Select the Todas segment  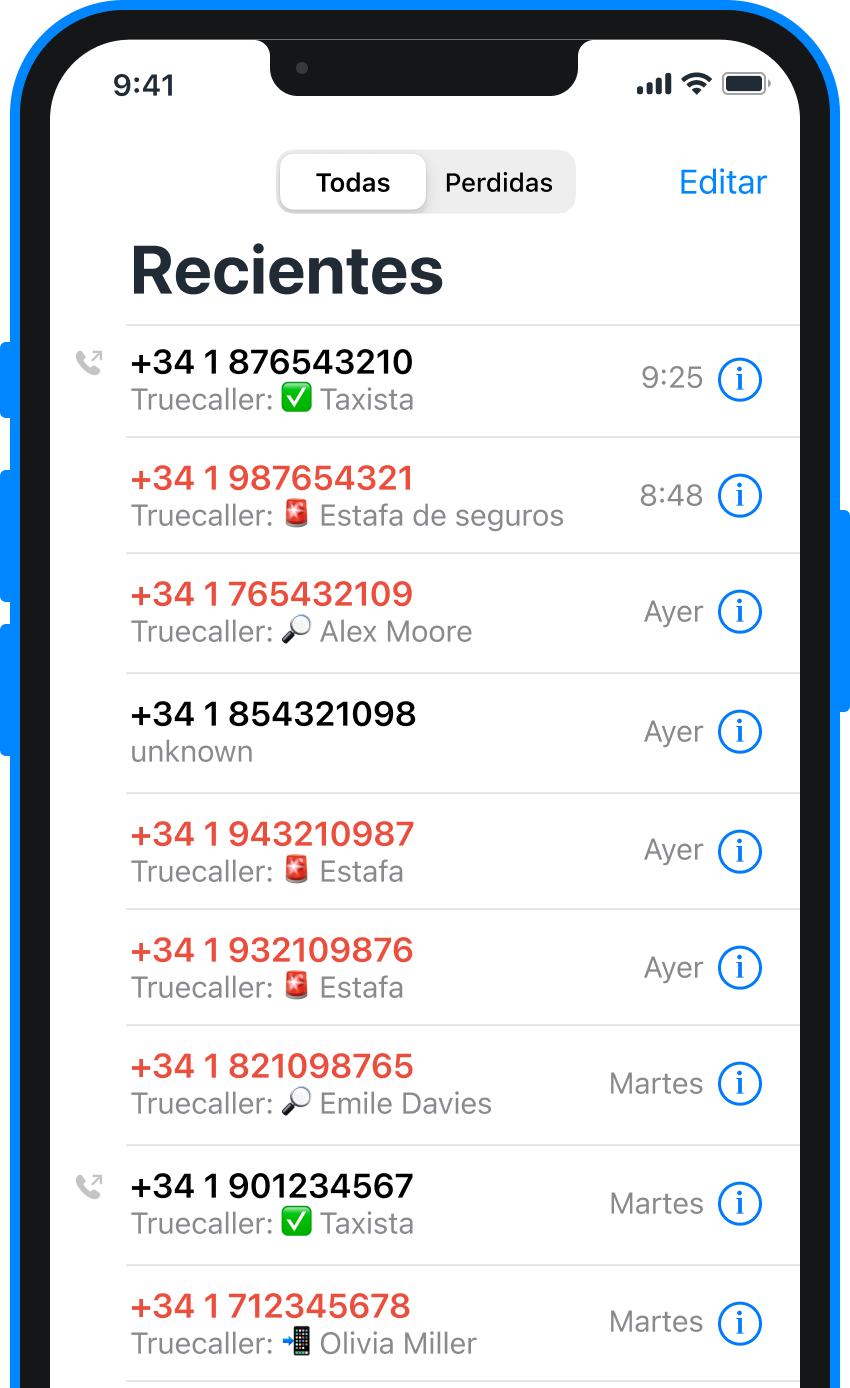coord(353,183)
